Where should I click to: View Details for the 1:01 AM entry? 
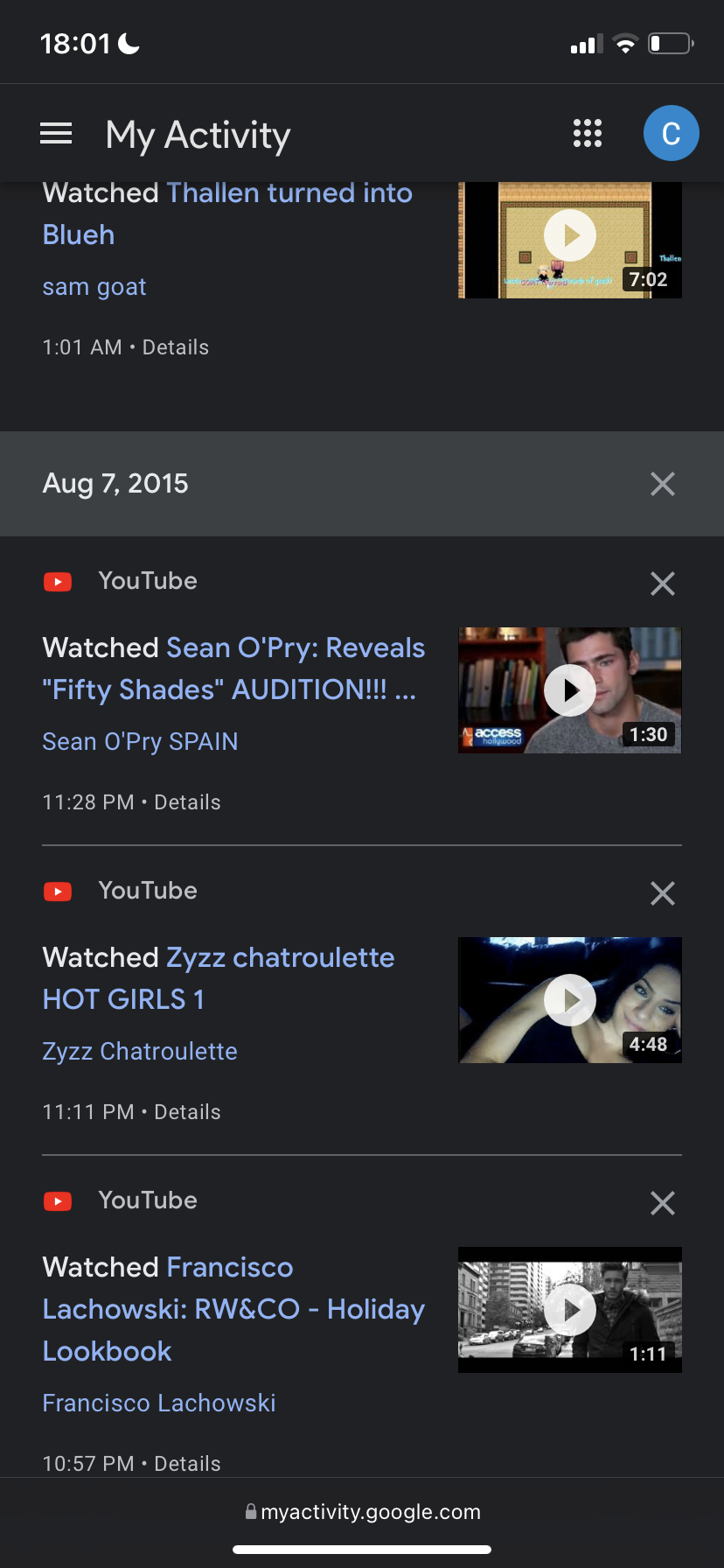[x=176, y=347]
